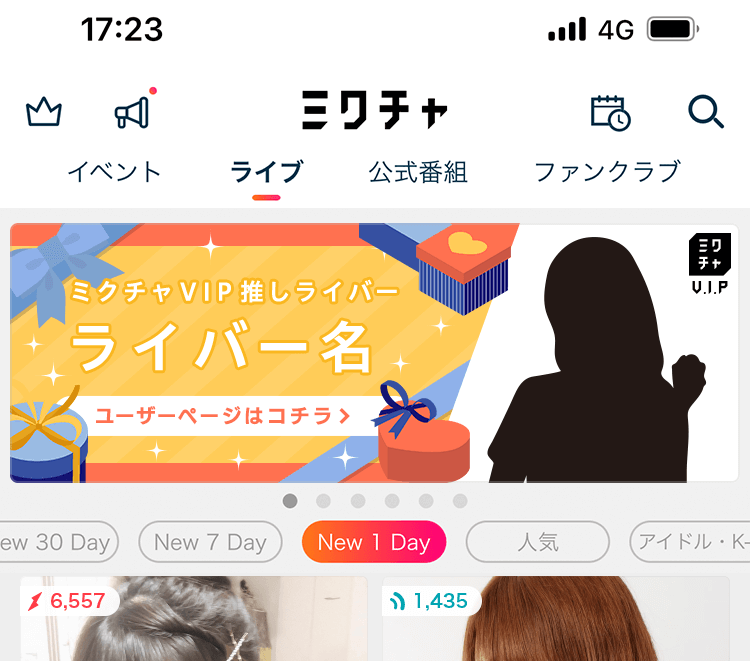Switch to the イベント tab
Viewport: 750px width, 661px height.
click(x=114, y=172)
